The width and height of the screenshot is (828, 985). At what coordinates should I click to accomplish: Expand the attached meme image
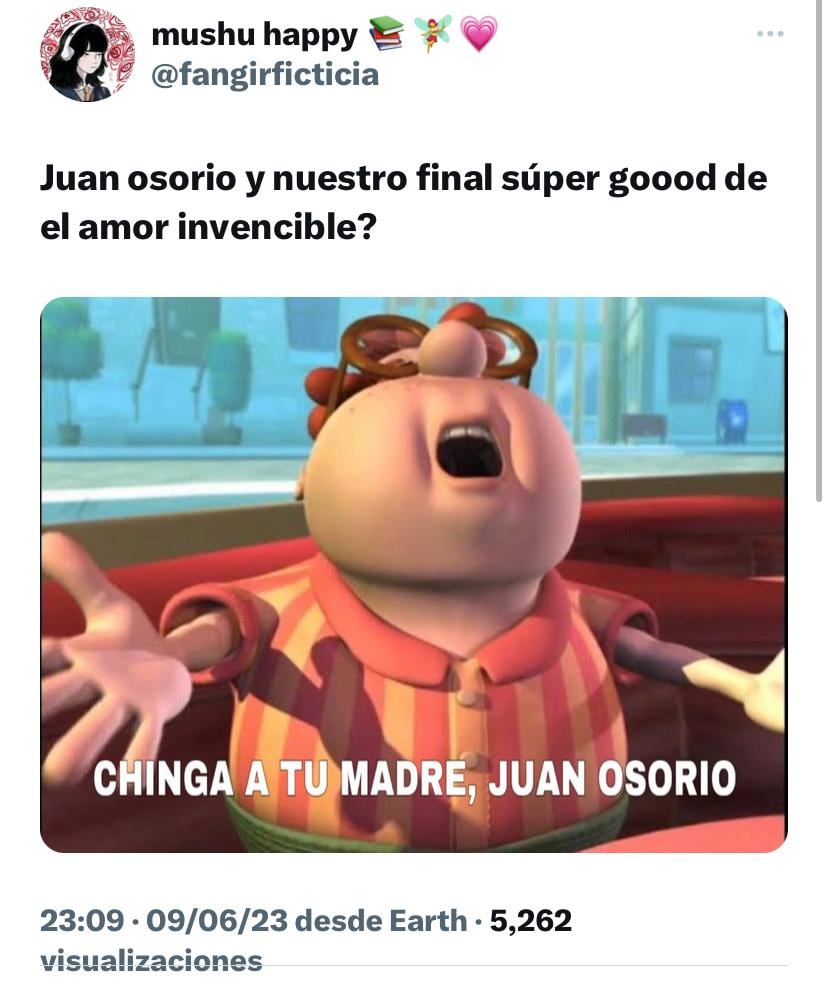coord(413,574)
